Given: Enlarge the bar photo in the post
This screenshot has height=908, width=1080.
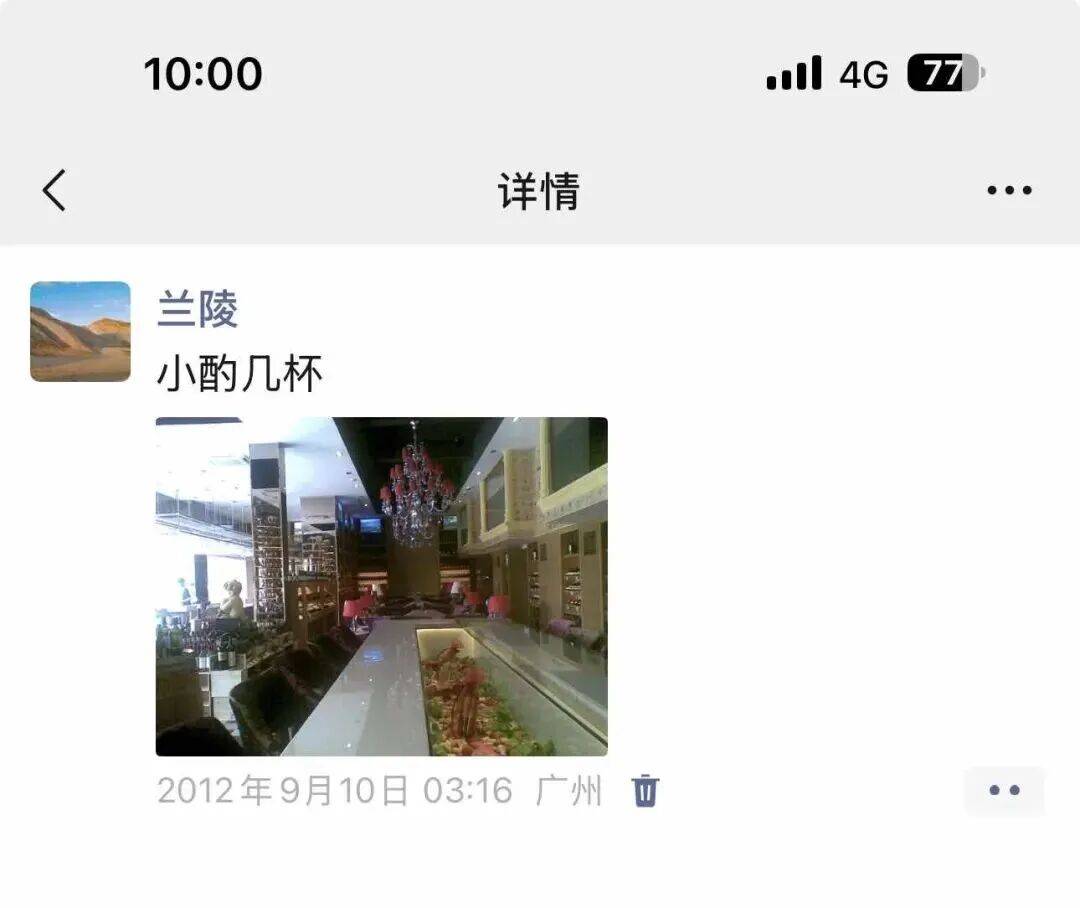Looking at the screenshot, I should coord(381,586).
